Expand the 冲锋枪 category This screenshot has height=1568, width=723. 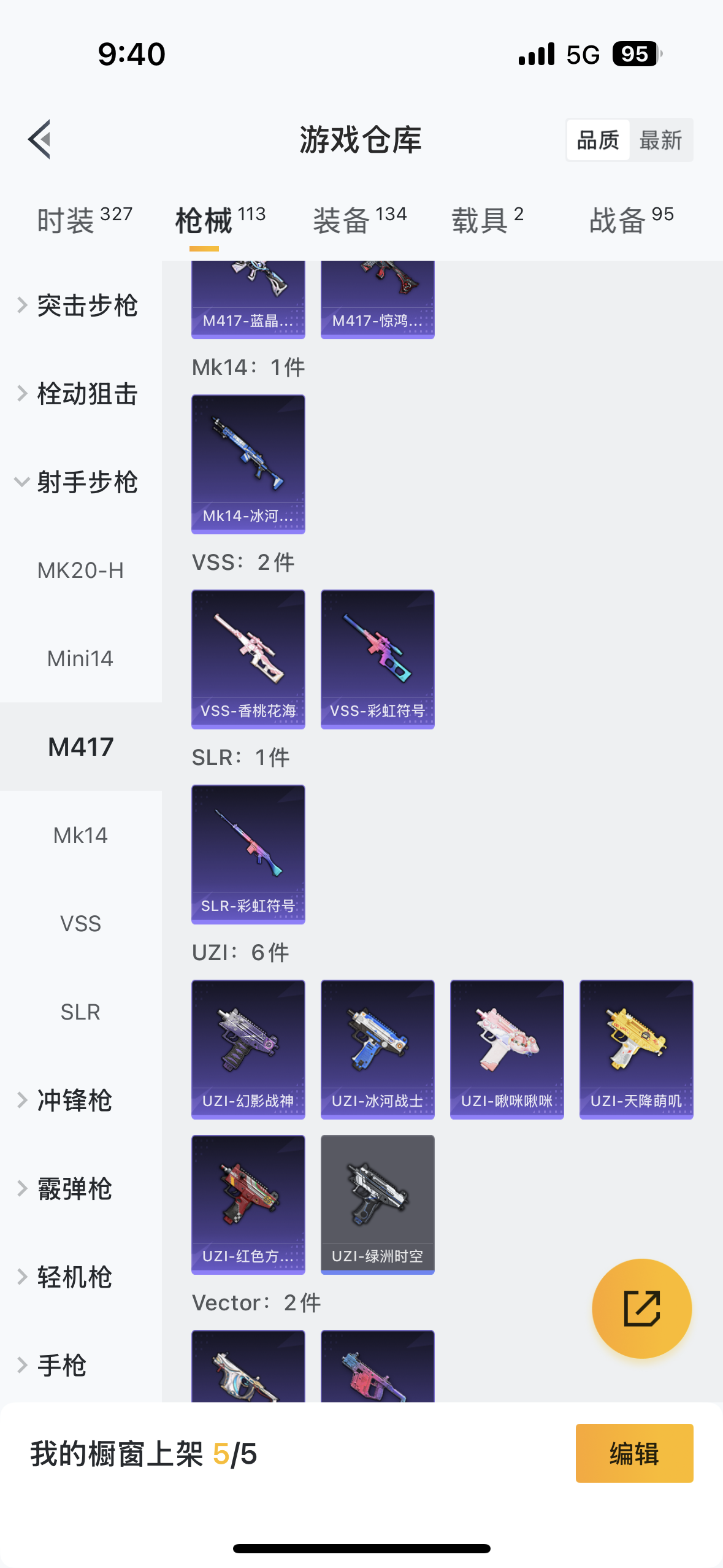[74, 1101]
